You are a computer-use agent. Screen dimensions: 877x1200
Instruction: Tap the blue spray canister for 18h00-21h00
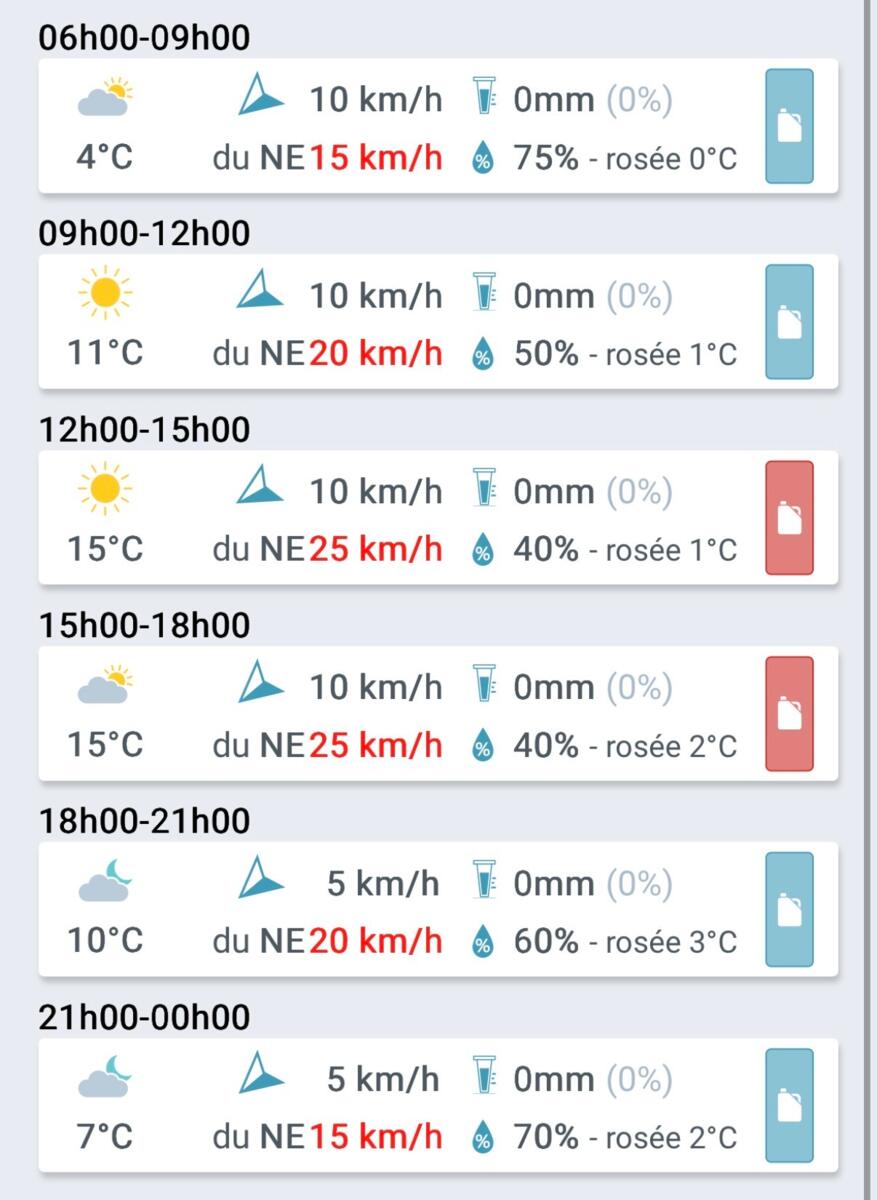789,911
